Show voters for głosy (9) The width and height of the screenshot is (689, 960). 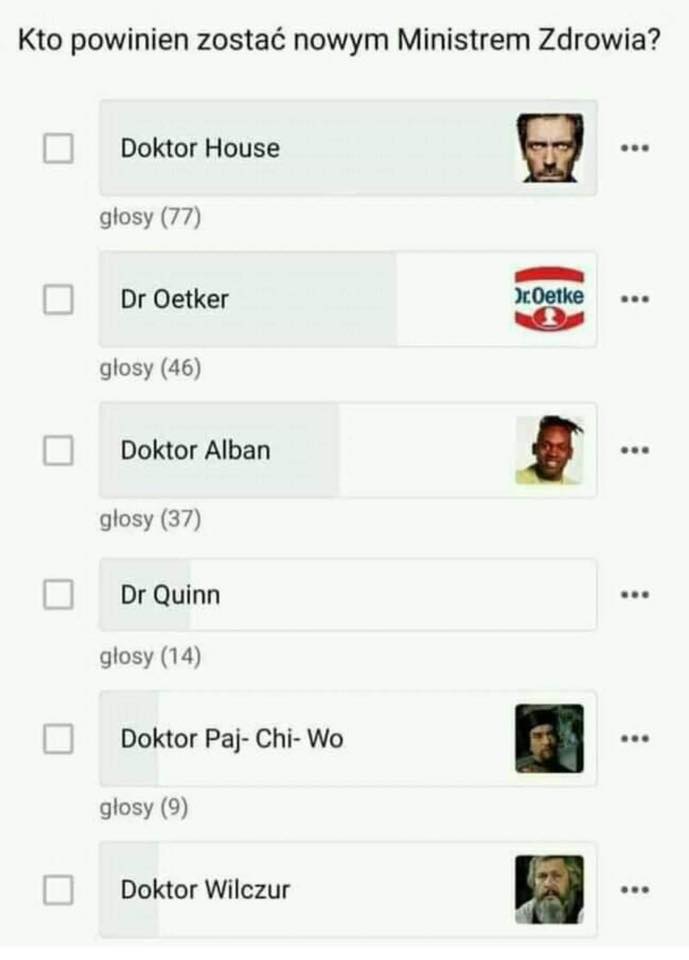[144, 807]
